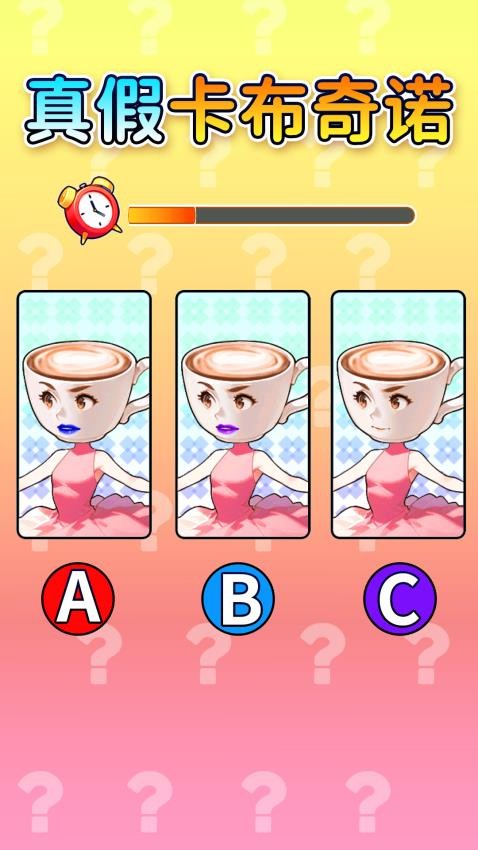478x850 pixels.
Task: Select the cappuccino card with plain smile
Action: point(398,415)
